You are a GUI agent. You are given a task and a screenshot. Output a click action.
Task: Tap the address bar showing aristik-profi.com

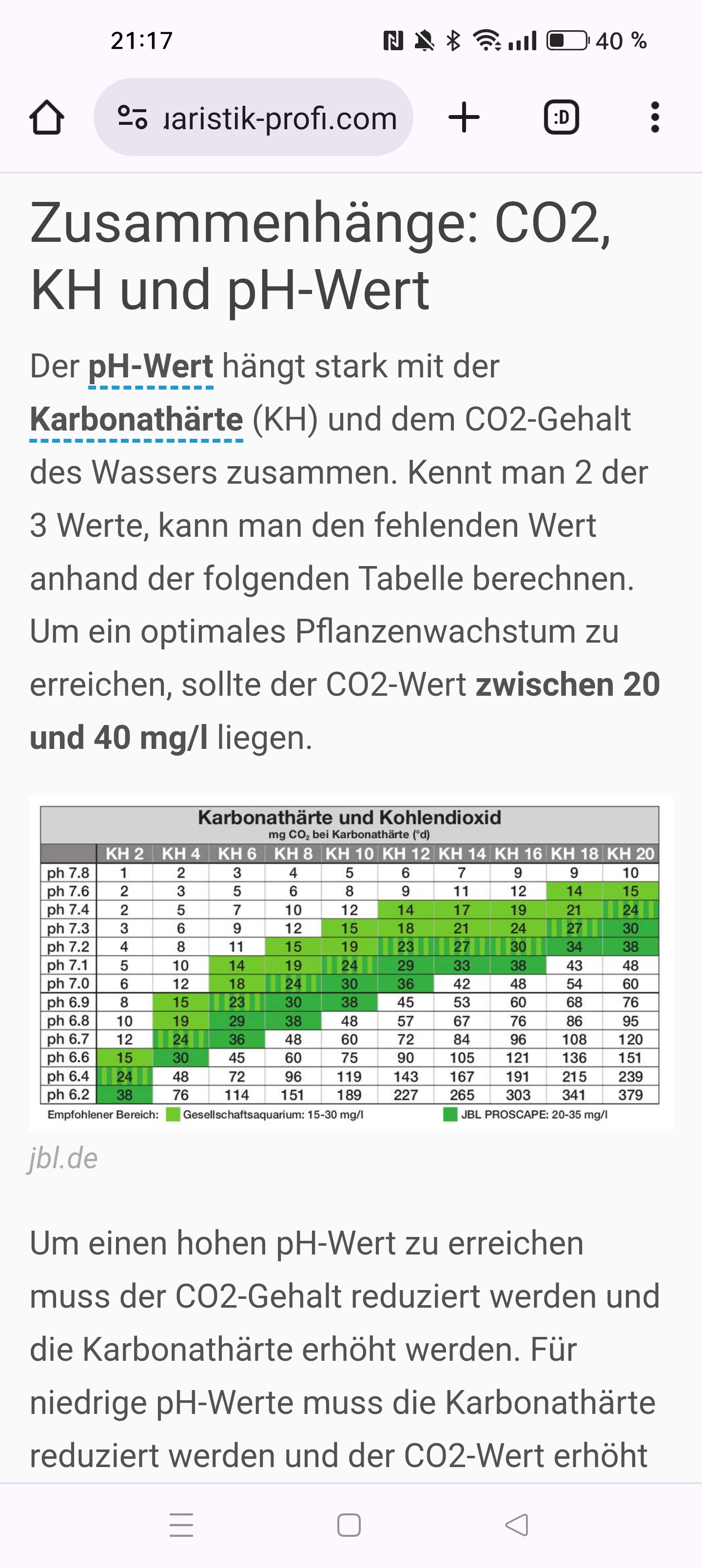[x=253, y=117]
